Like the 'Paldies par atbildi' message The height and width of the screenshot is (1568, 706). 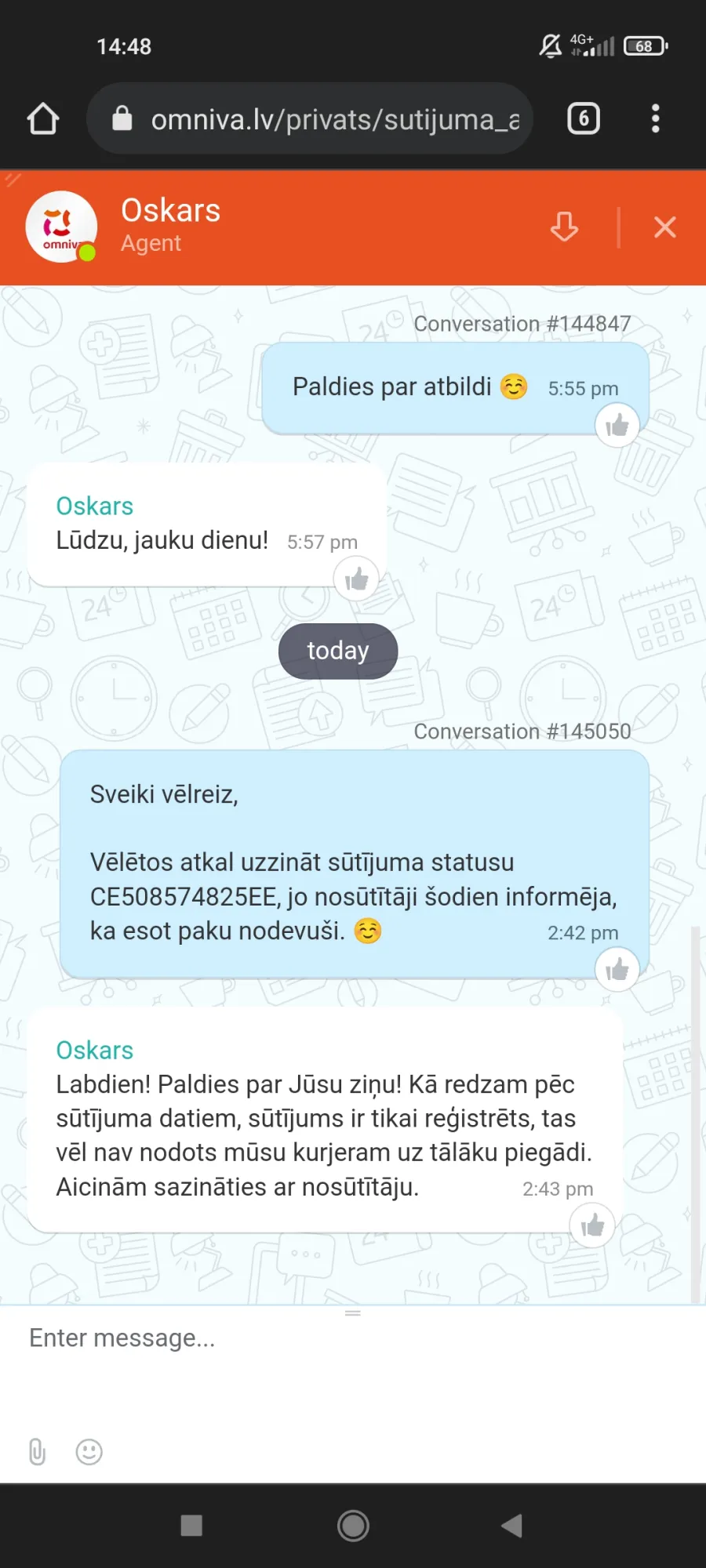(x=617, y=426)
